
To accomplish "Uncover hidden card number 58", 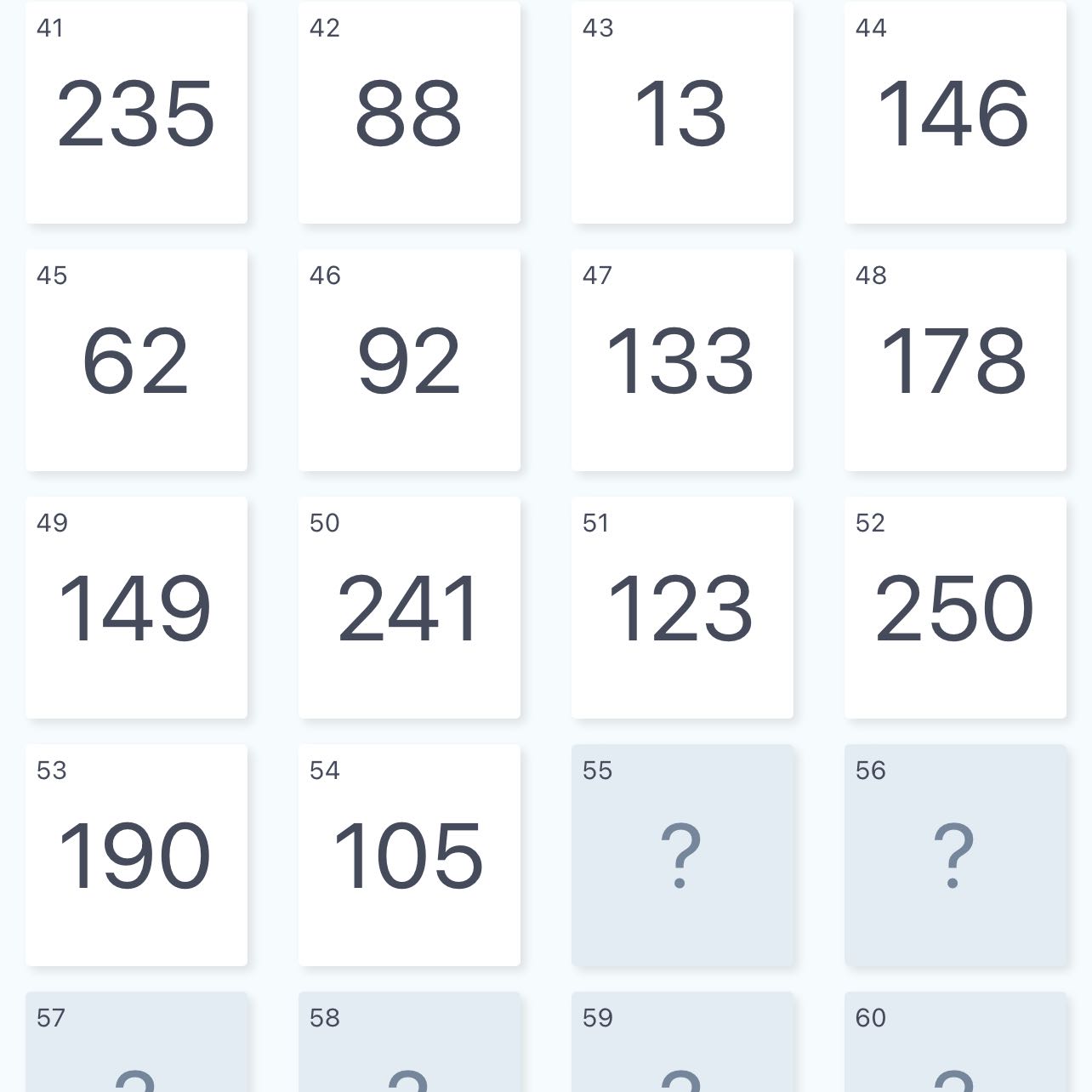I will [x=409, y=1046].
